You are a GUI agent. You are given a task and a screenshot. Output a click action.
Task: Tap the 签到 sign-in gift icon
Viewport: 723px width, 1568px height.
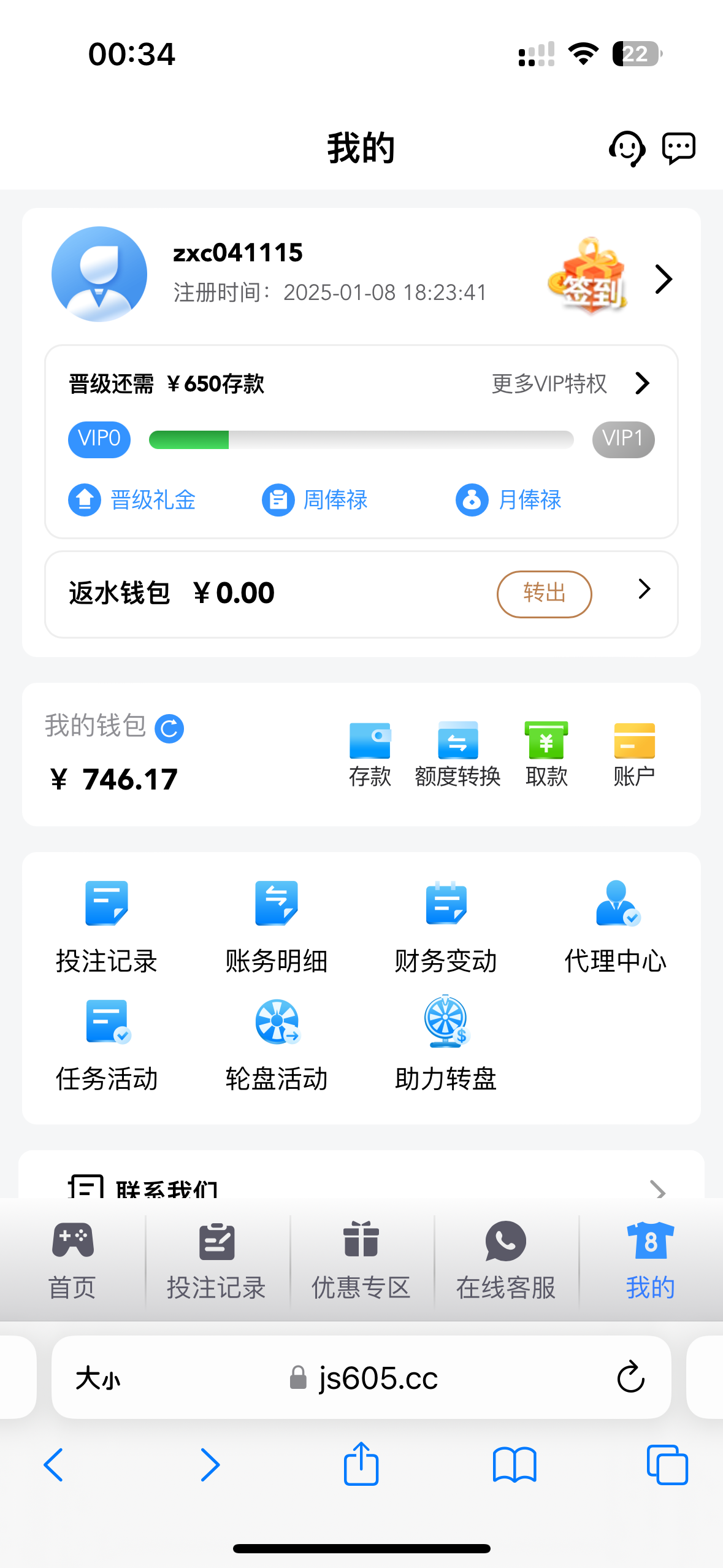(587, 279)
